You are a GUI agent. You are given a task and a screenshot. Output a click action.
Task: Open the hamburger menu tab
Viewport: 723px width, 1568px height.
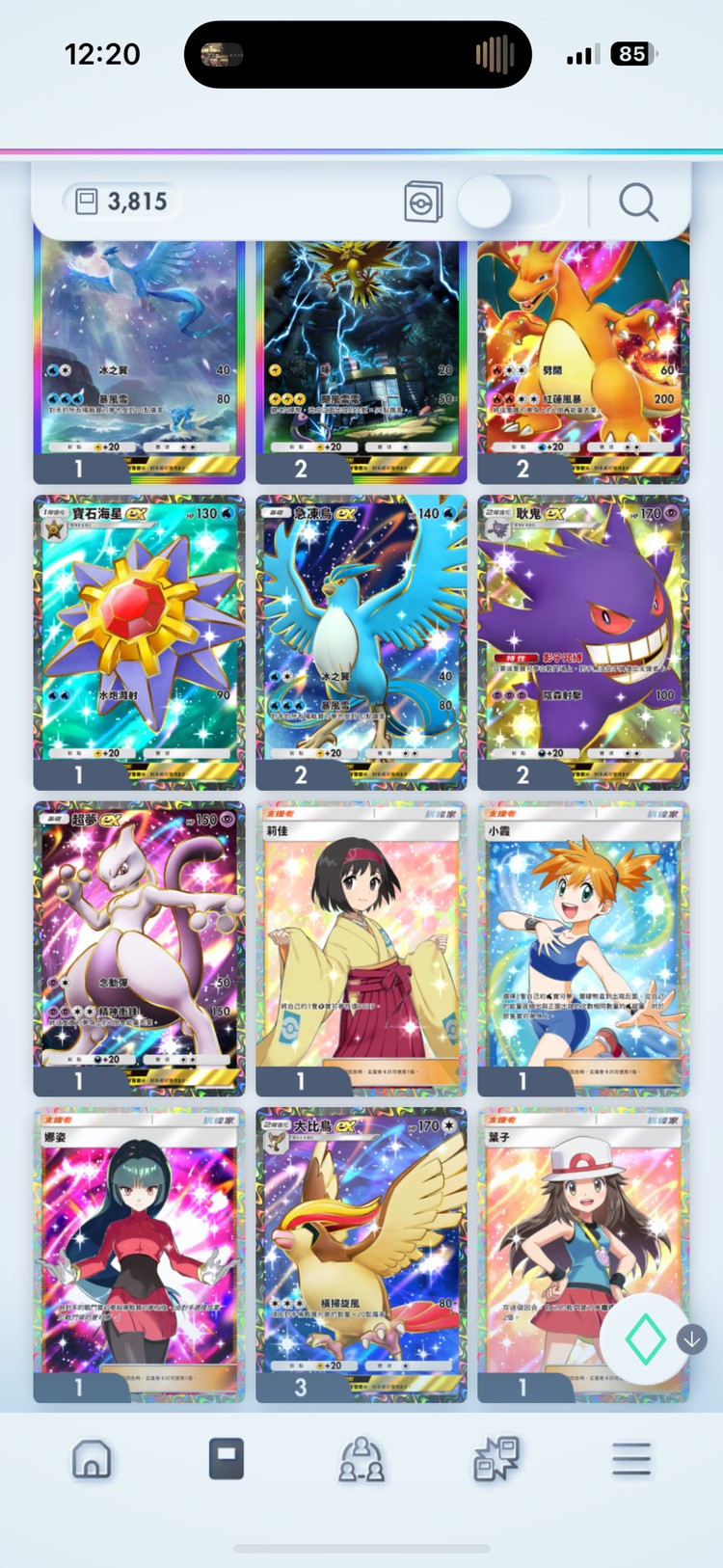point(631,1459)
